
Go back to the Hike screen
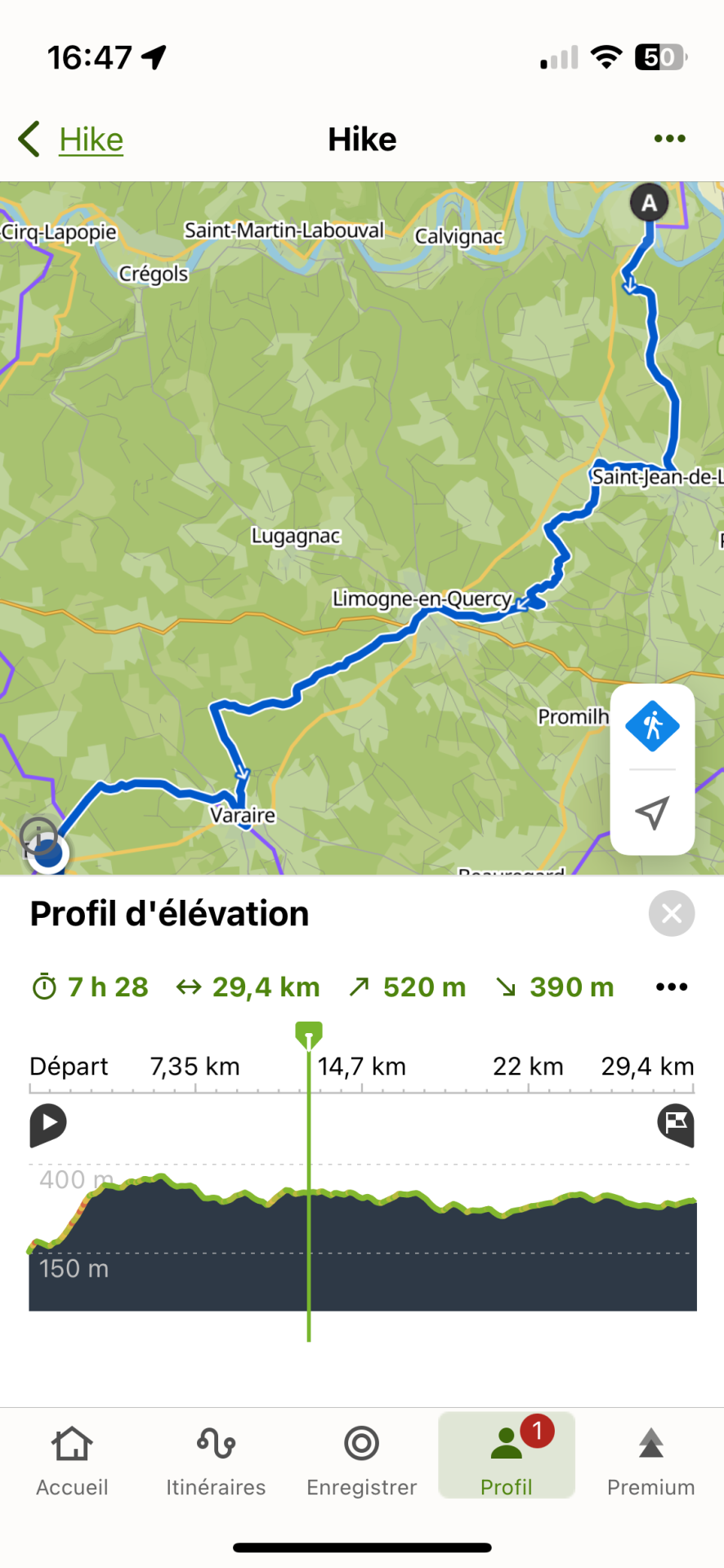[x=72, y=140]
